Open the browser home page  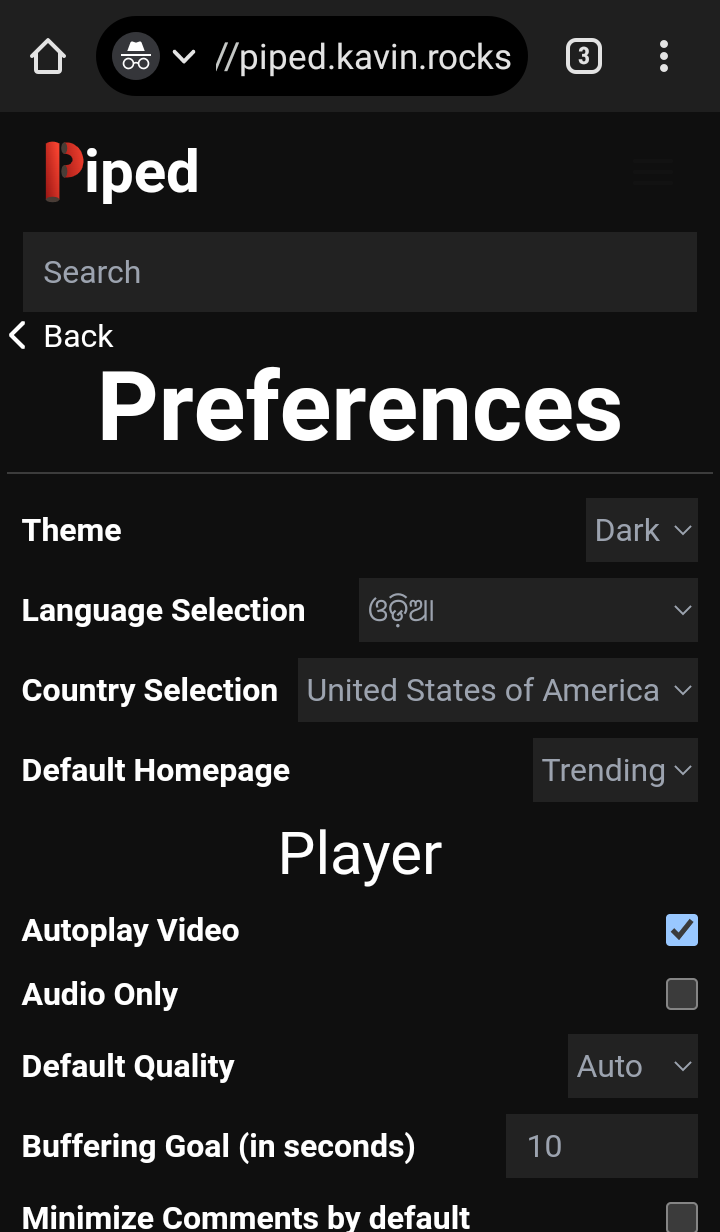(48, 57)
